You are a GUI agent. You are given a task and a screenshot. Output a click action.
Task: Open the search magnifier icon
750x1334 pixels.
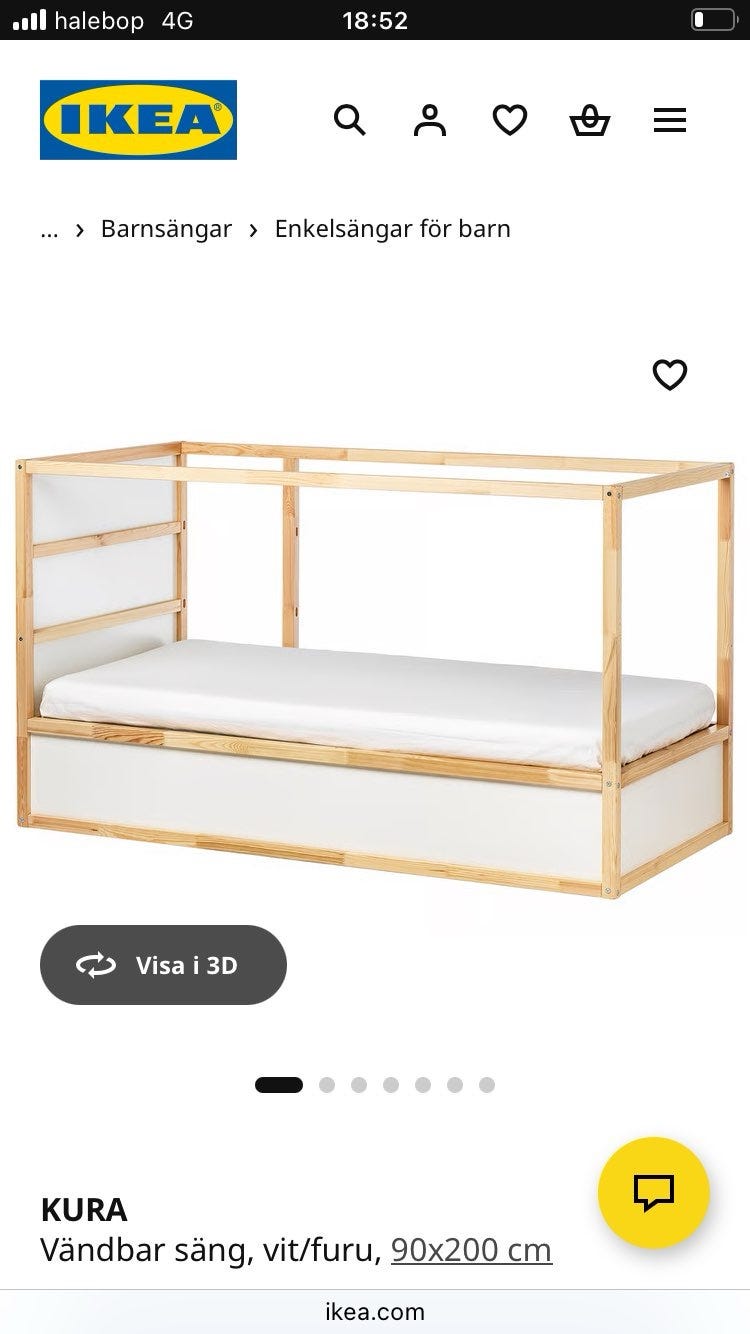[x=349, y=121]
